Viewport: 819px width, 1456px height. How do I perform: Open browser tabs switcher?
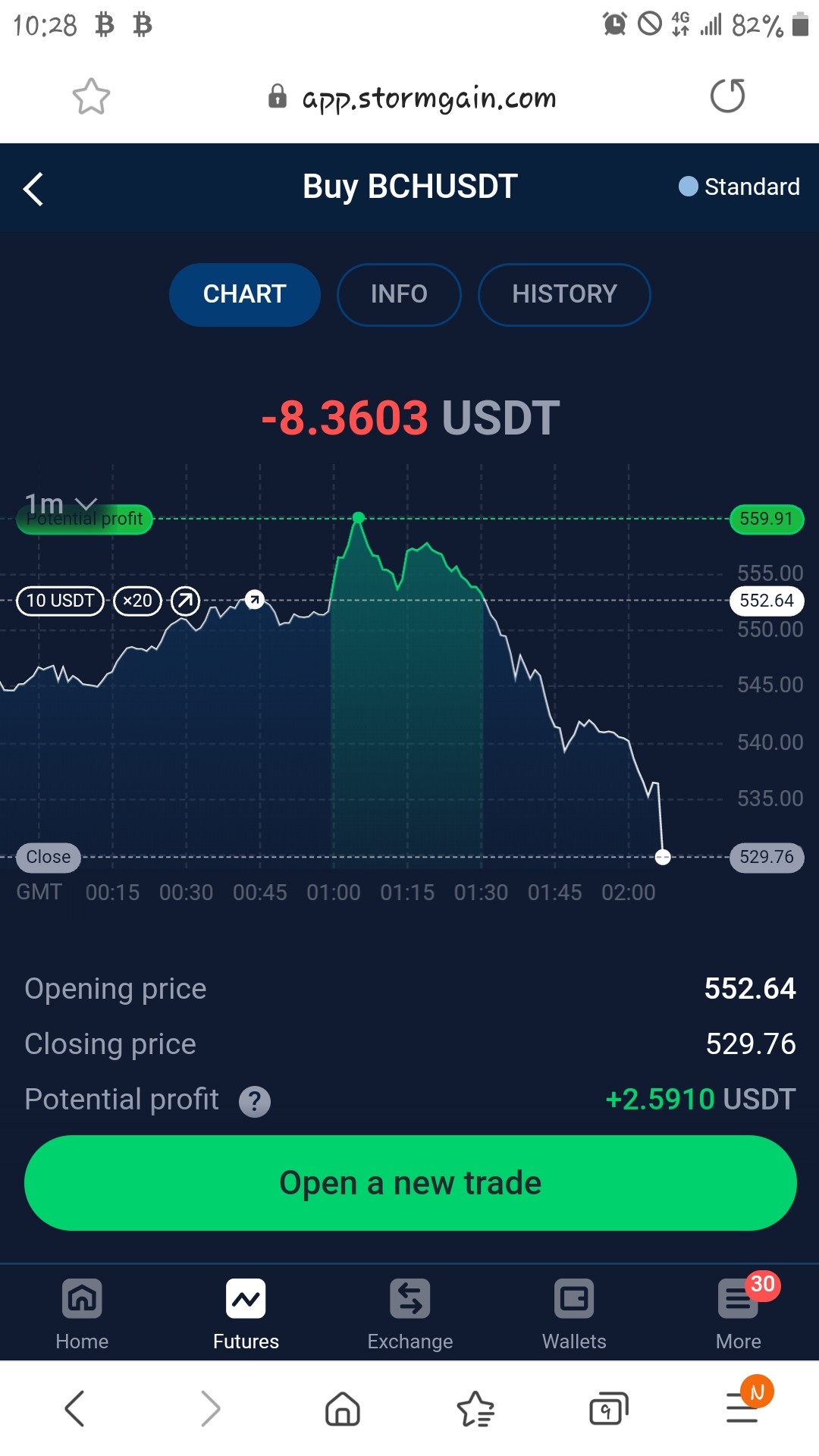609,1409
